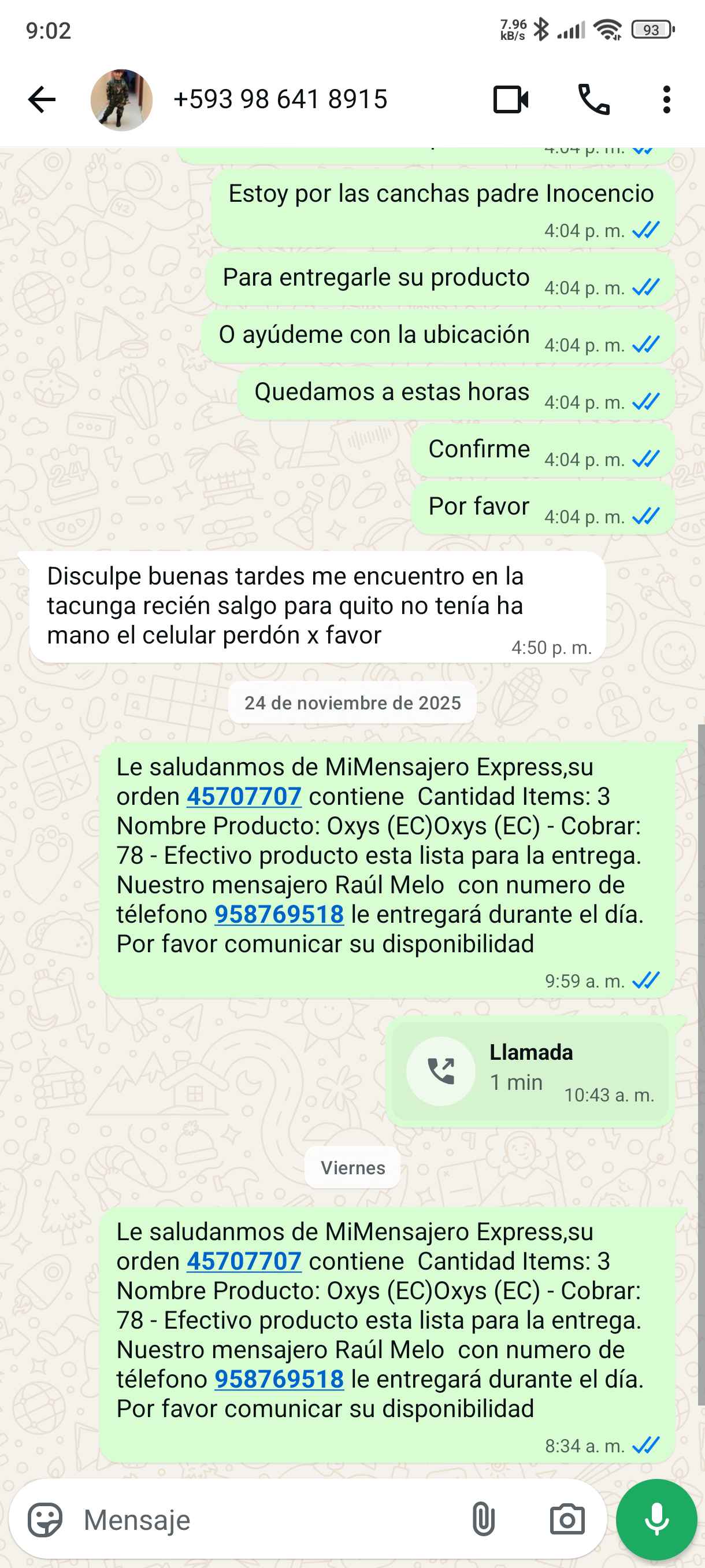The width and height of the screenshot is (705, 1568).
Task: Go back to the chat list
Action: pyautogui.click(x=42, y=100)
